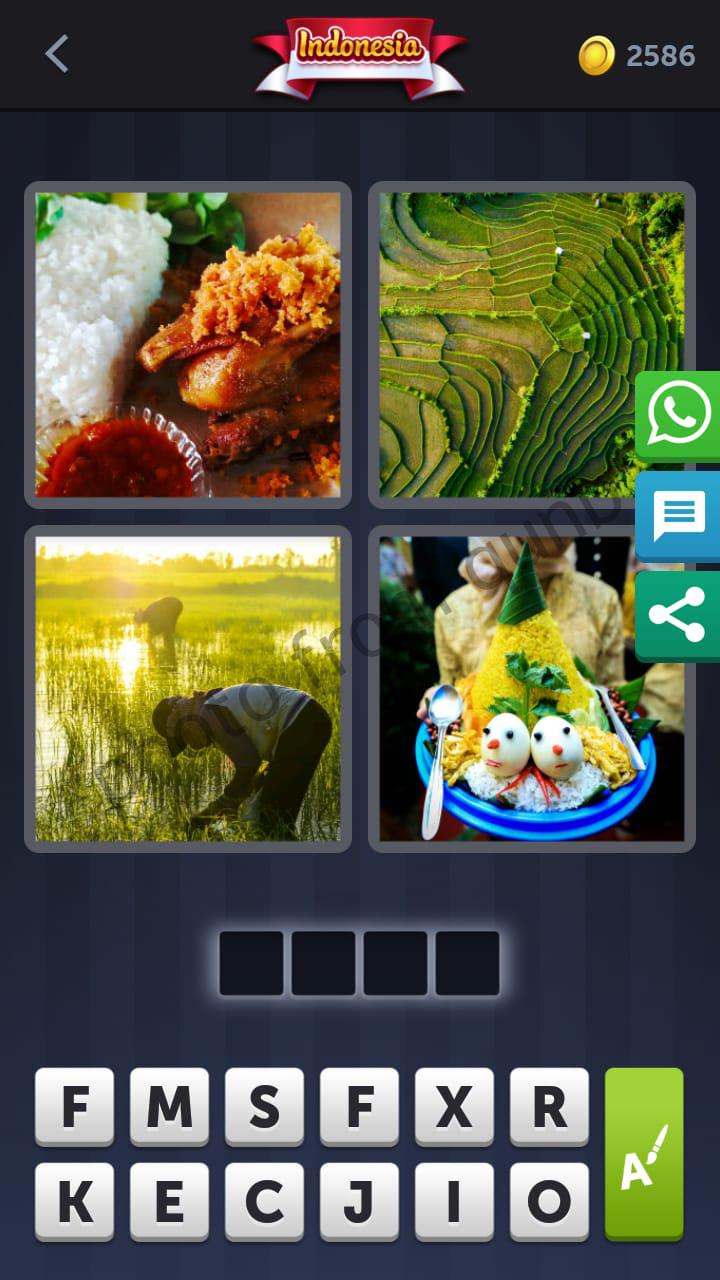
Task: Go back using the top-left arrow
Action: point(57,54)
